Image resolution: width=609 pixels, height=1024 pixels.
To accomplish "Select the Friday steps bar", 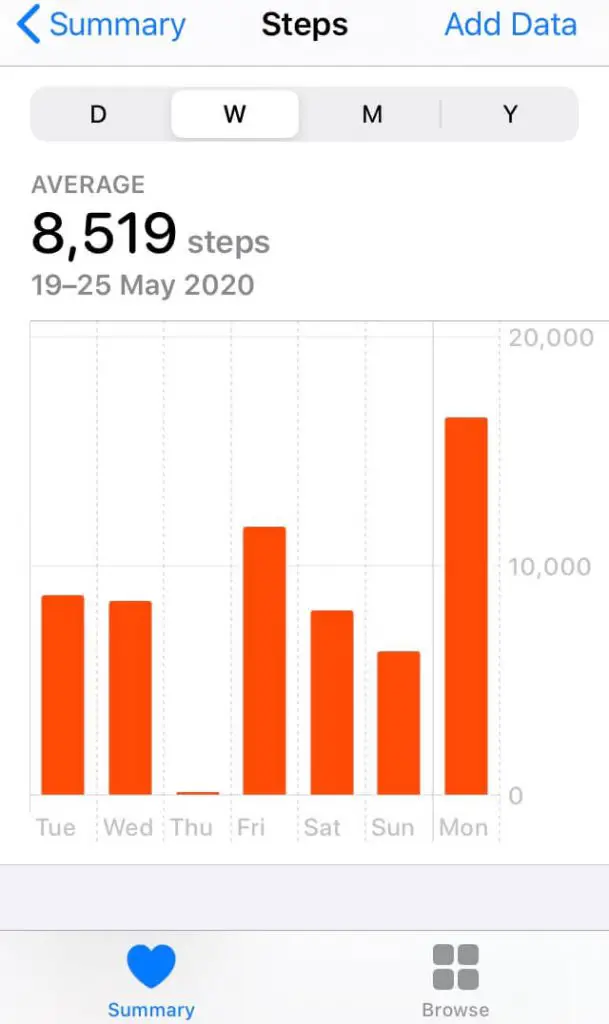I will (x=264, y=660).
